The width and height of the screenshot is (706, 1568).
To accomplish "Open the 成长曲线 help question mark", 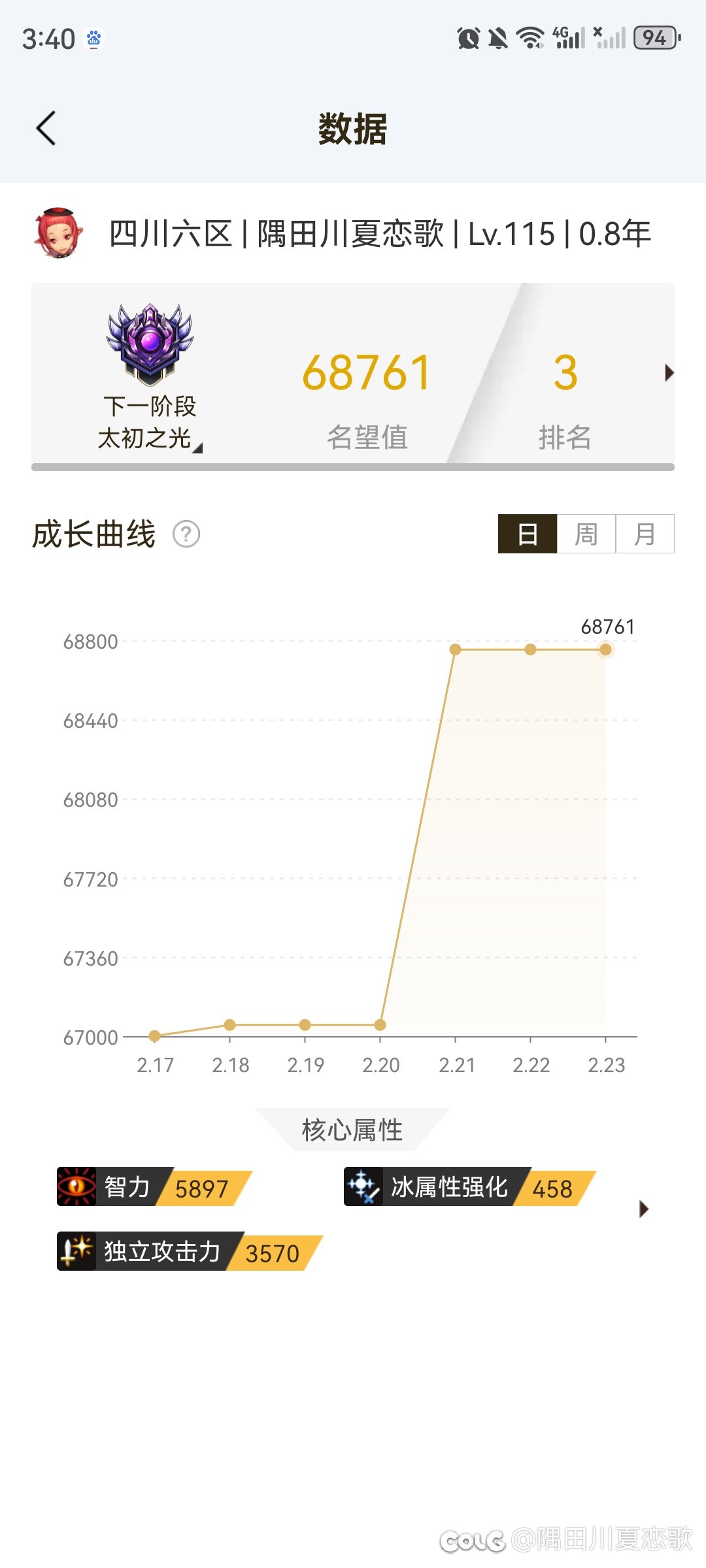I will pos(186,534).
